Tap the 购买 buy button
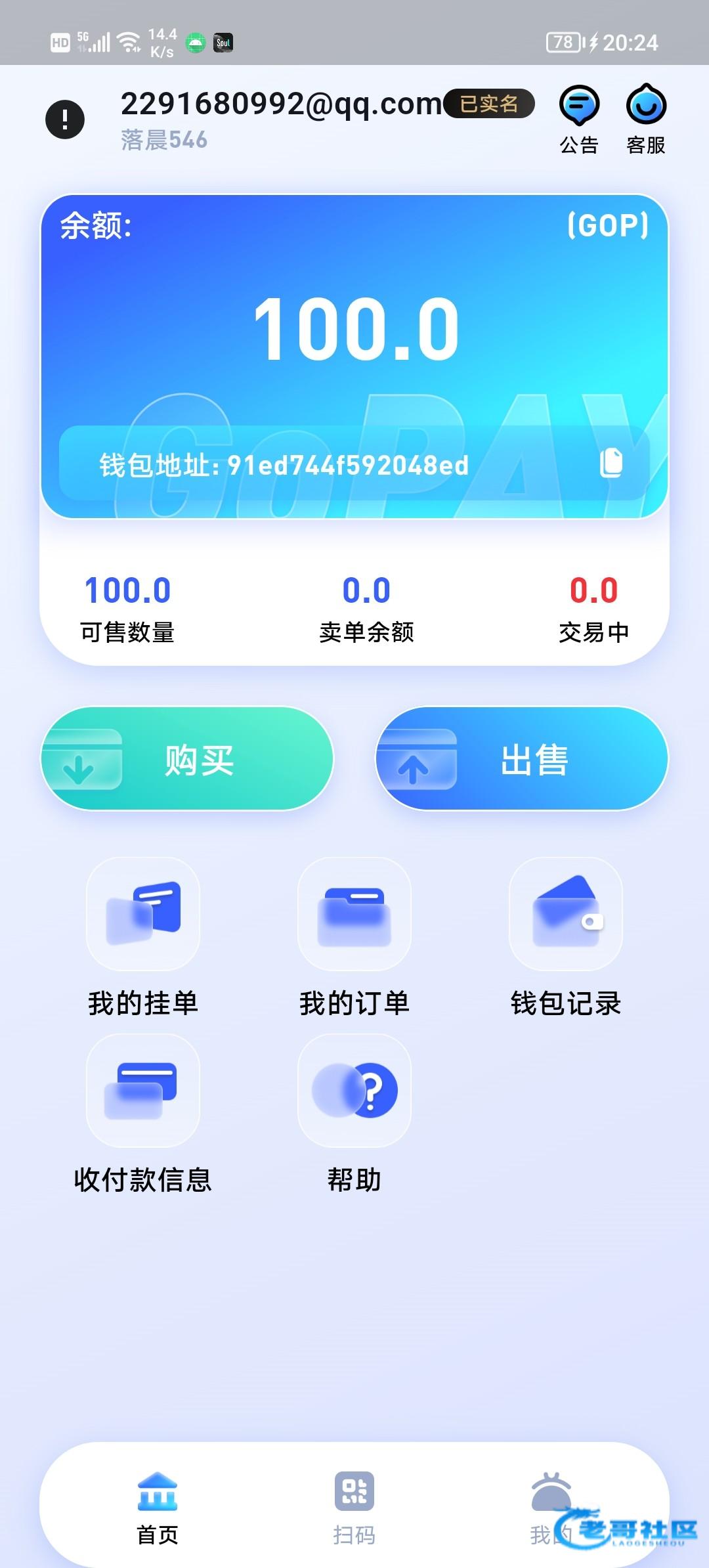 click(x=187, y=759)
